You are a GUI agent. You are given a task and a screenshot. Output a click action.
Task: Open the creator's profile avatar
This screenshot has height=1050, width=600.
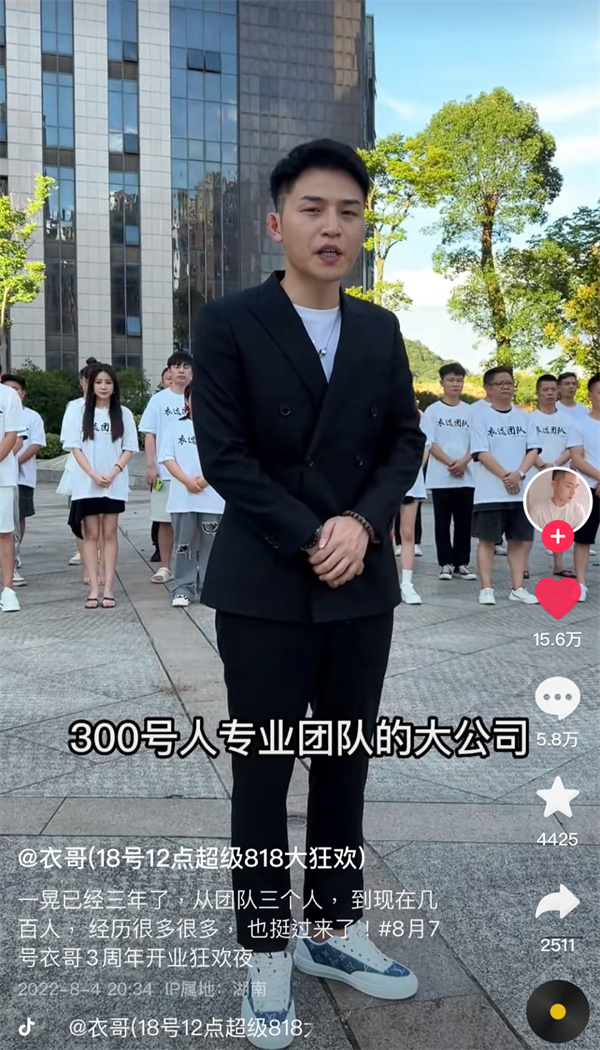(557, 498)
